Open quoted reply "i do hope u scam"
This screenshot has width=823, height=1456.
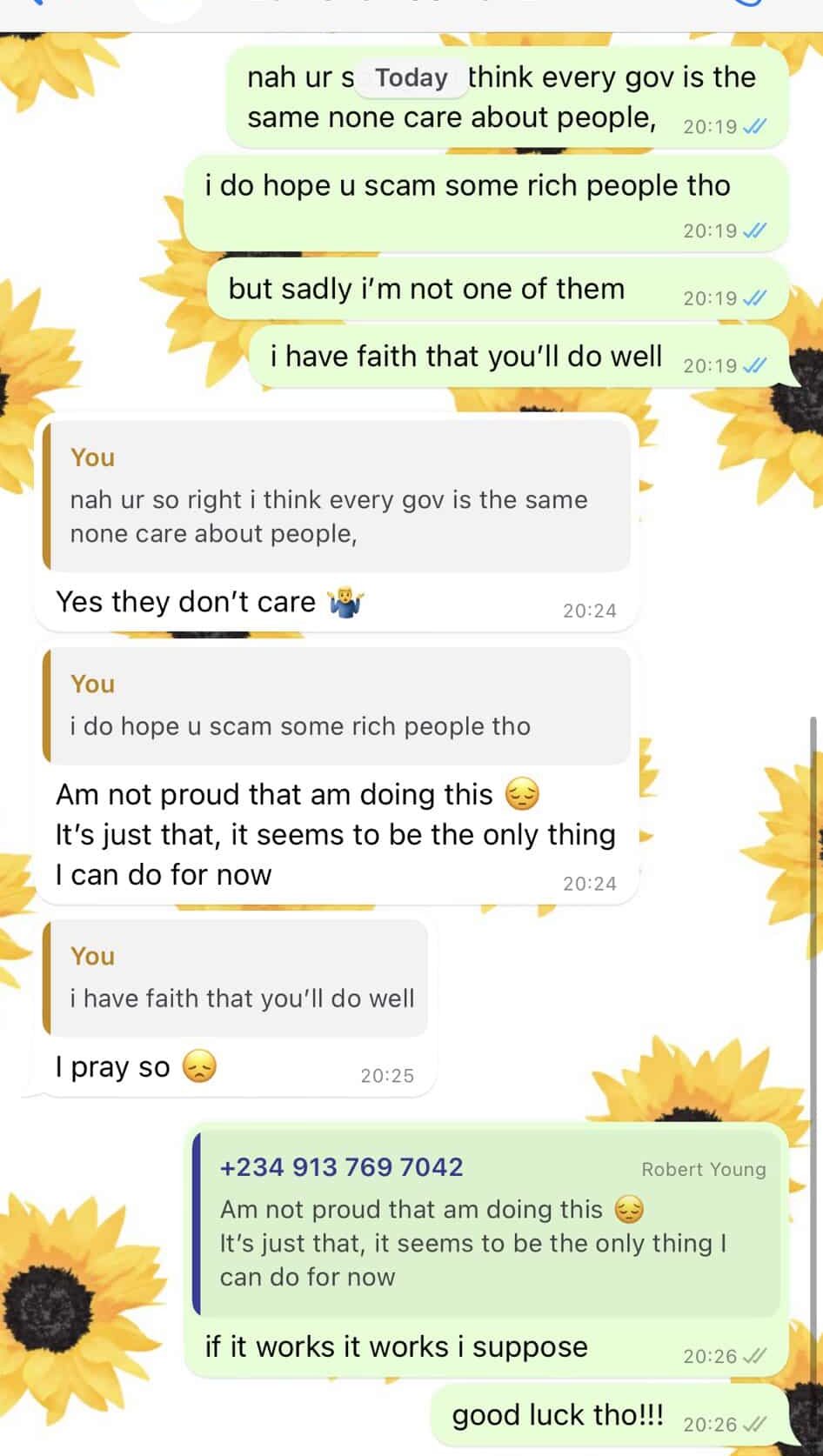click(337, 705)
